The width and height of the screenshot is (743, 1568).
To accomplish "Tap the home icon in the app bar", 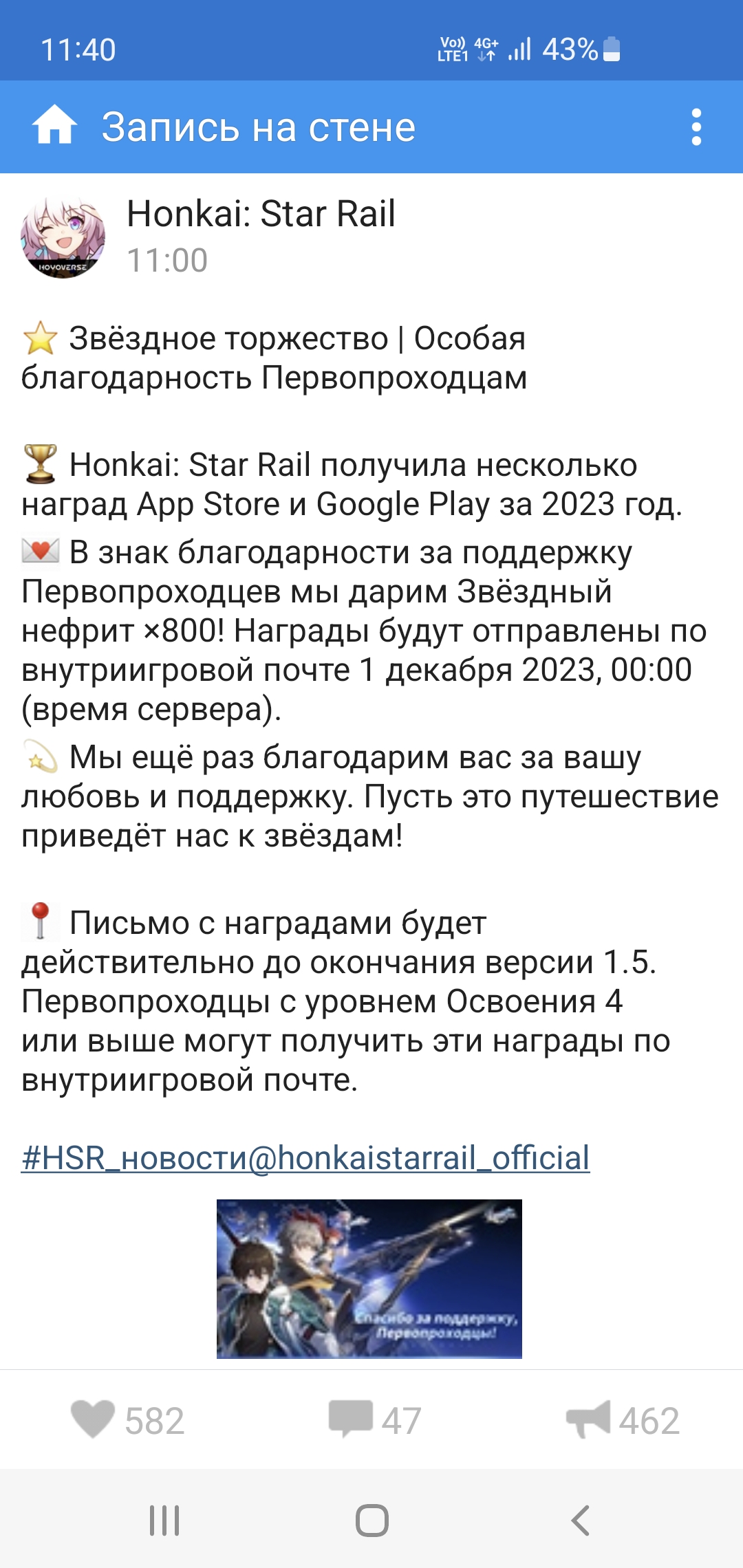I will (x=54, y=127).
